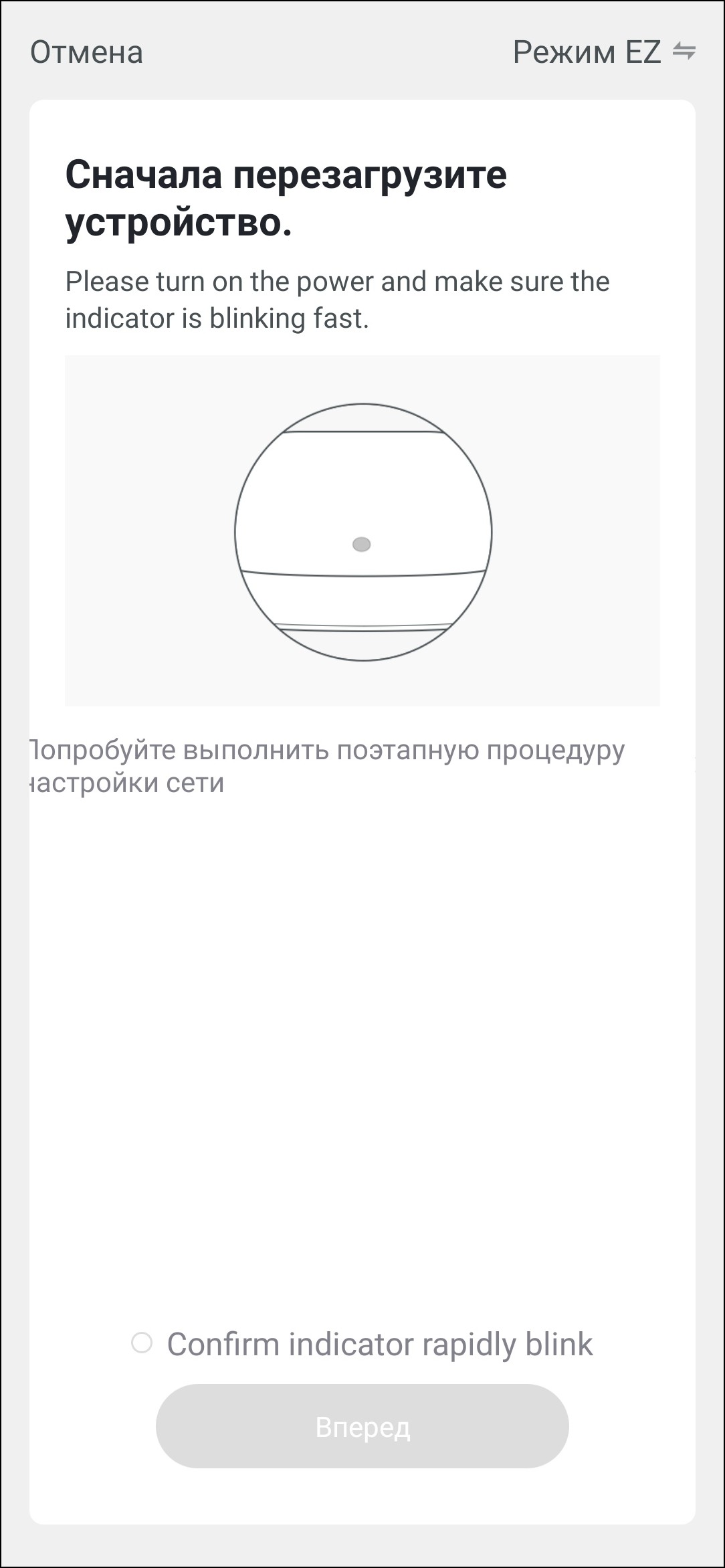Open the step-by-step network setup link

pos(326,766)
